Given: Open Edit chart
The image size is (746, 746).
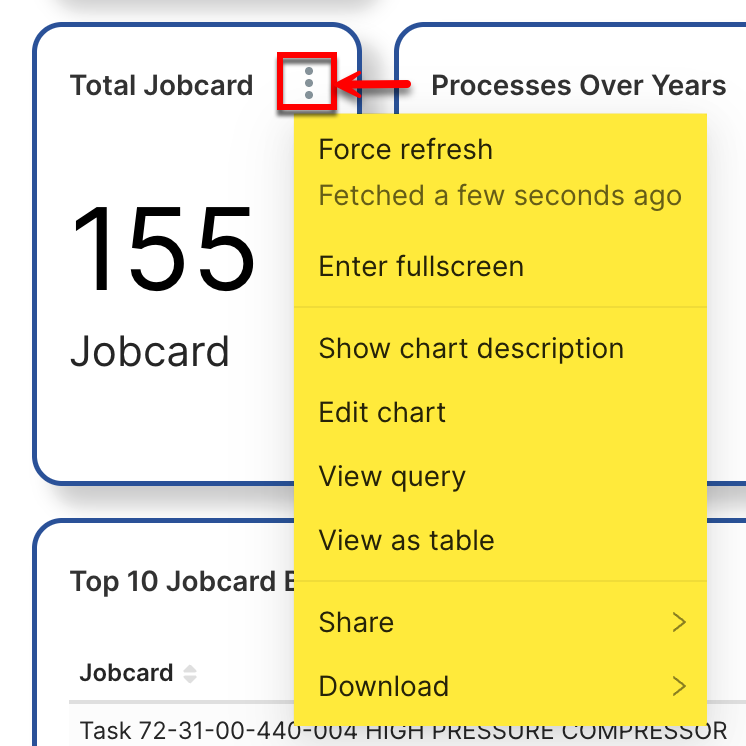Looking at the screenshot, I should coord(382,413).
